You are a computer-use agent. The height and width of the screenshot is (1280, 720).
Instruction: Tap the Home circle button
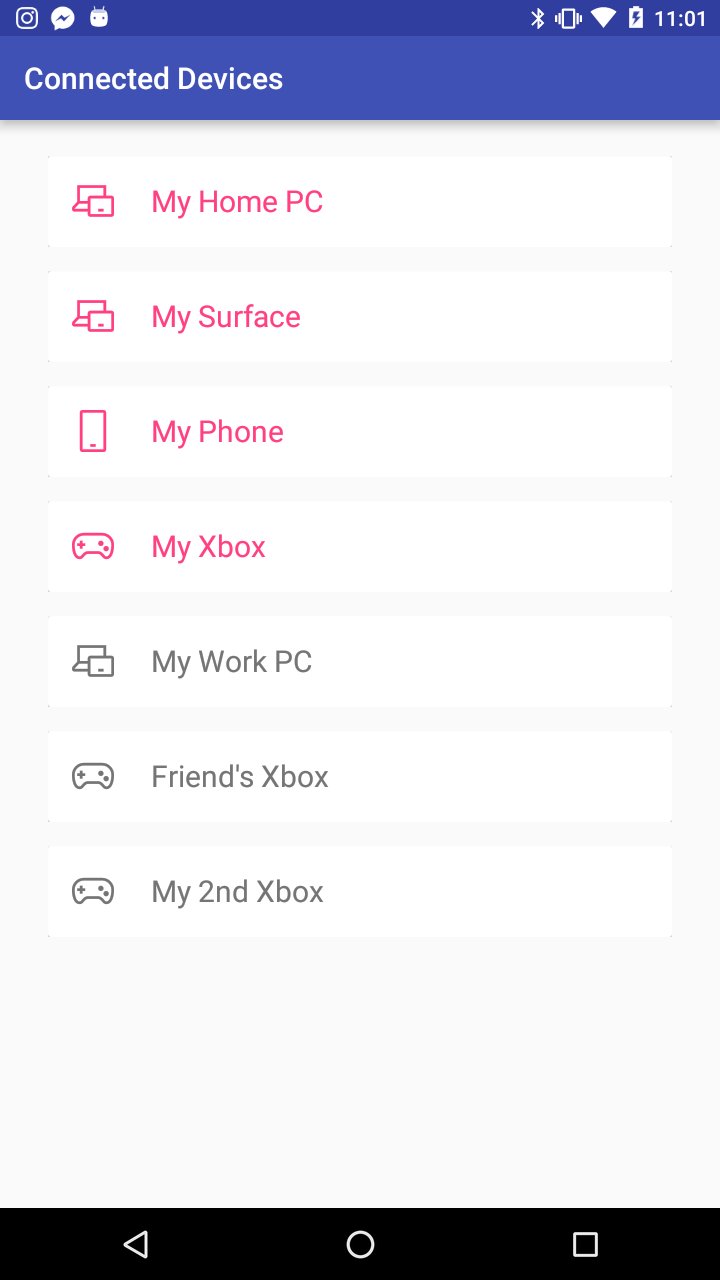pos(360,1243)
